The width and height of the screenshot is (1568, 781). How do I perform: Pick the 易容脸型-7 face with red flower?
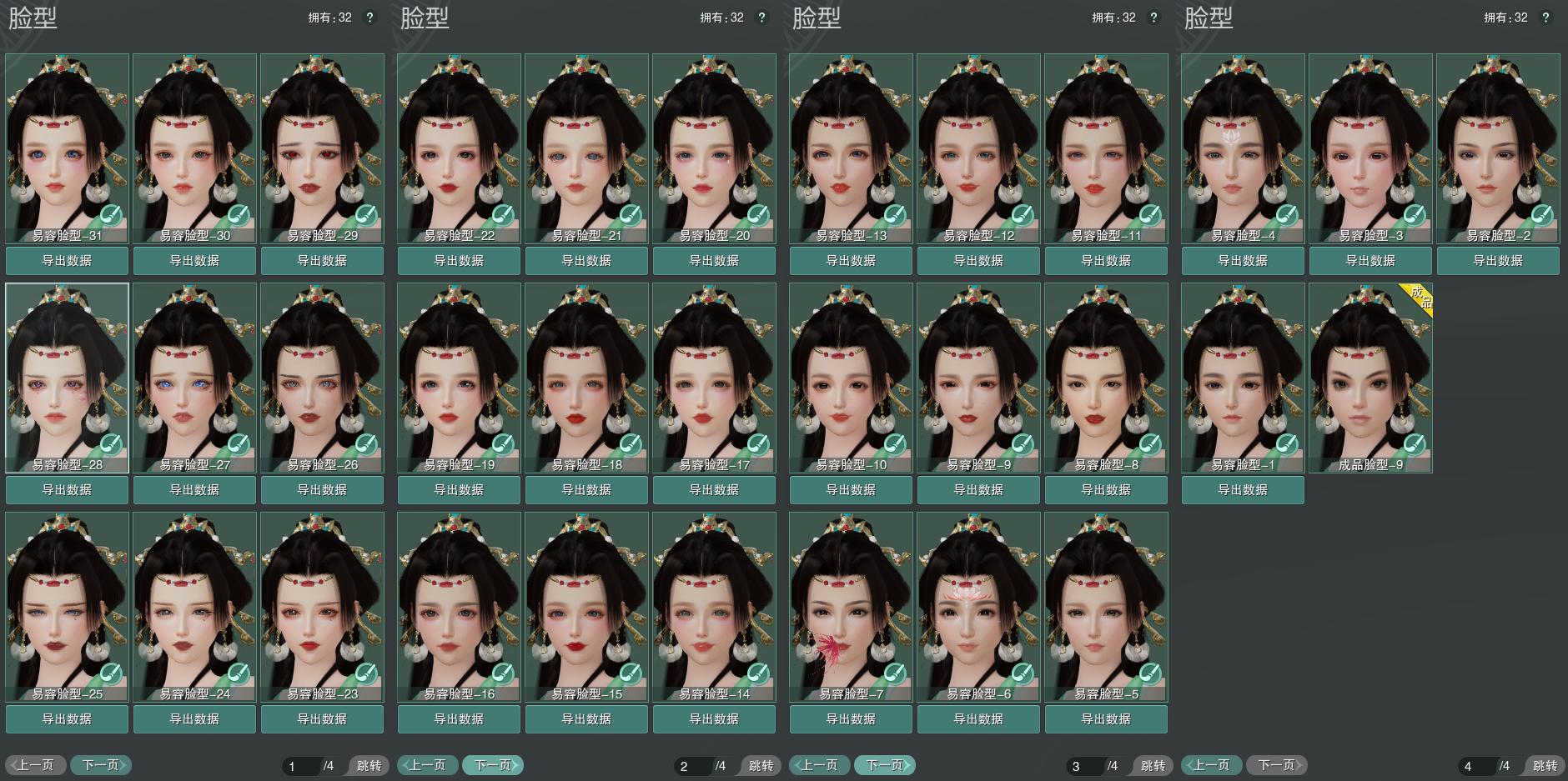851,607
